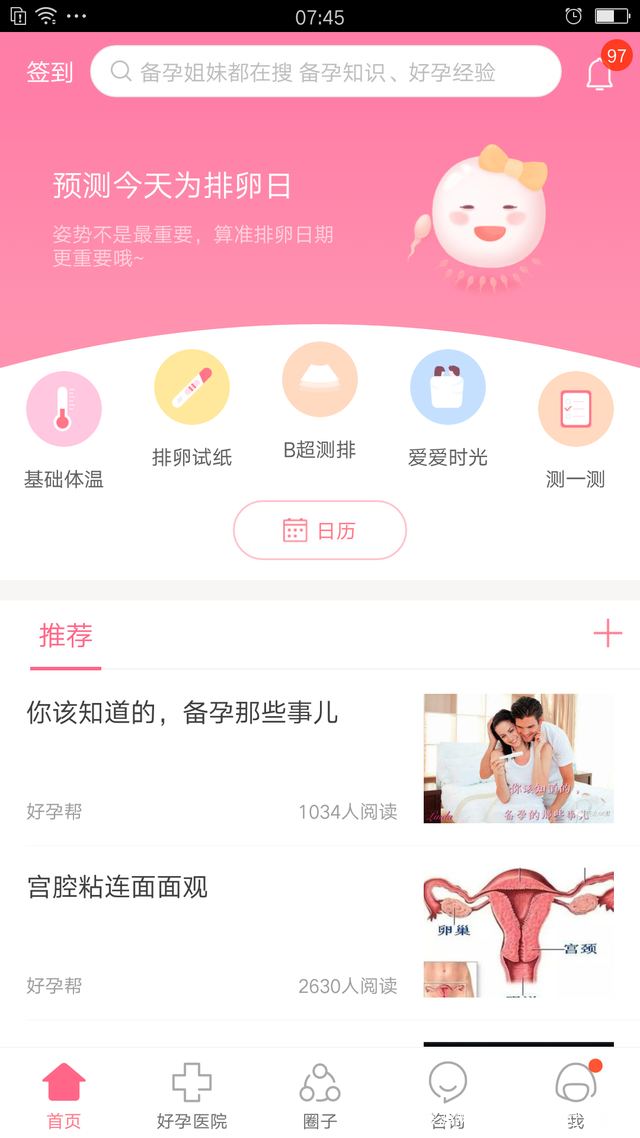640x1138 pixels.
Task: Select the 推荐 tab
Action: tap(66, 635)
